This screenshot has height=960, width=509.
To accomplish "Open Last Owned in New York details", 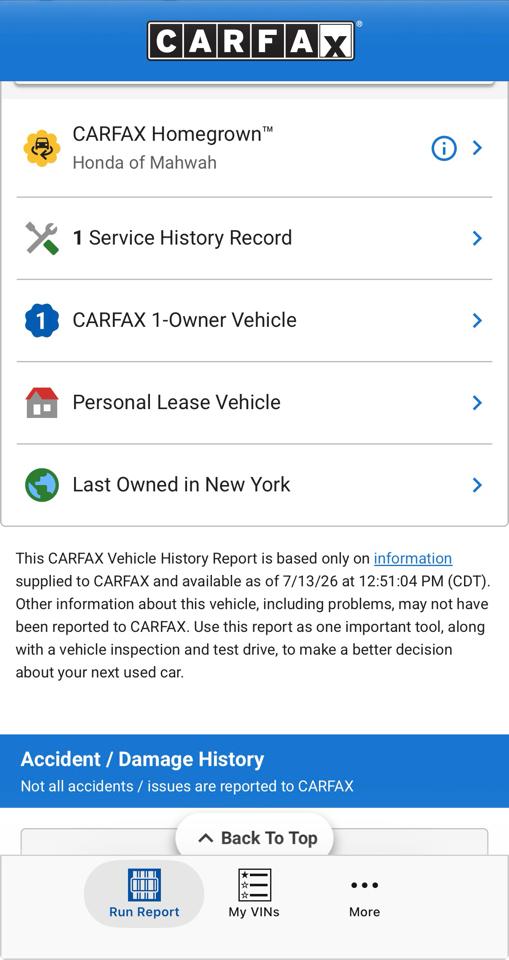I will click(254, 485).
